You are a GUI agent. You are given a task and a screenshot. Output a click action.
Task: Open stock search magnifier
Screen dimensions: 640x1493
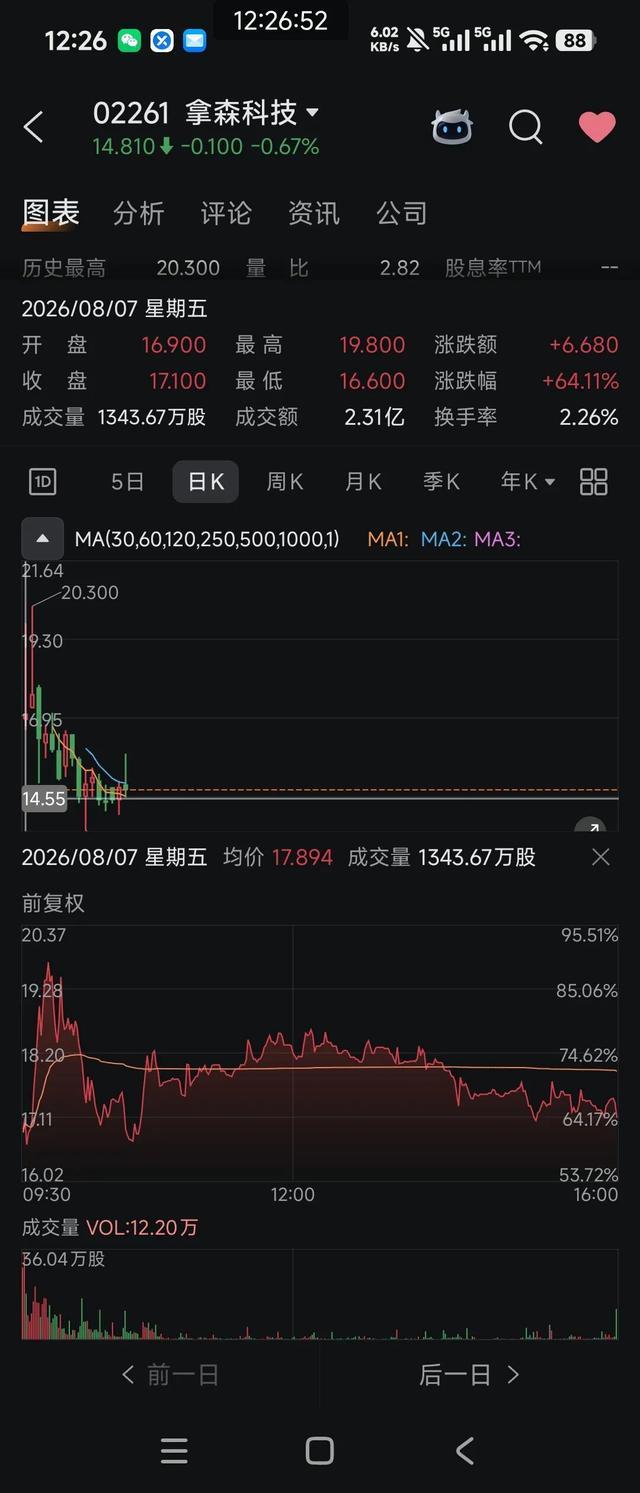click(525, 127)
